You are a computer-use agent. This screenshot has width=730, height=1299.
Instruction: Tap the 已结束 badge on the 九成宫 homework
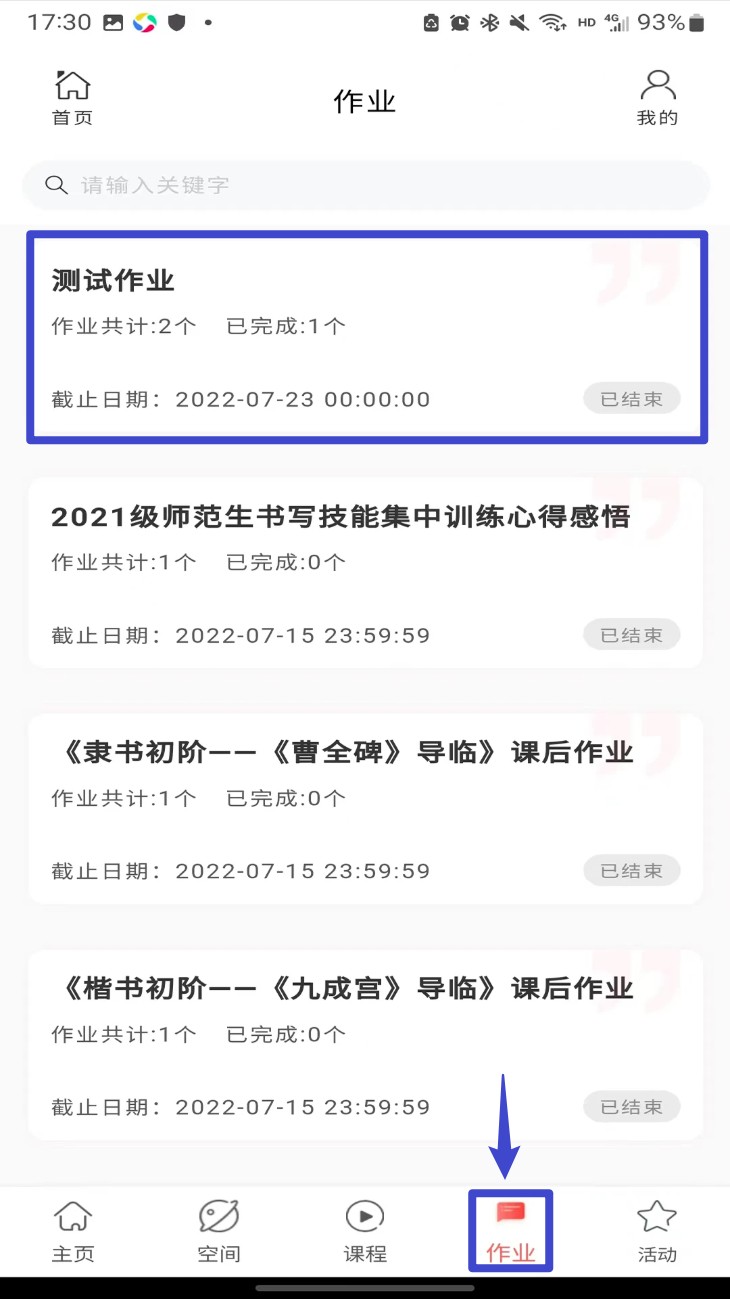click(631, 1107)
